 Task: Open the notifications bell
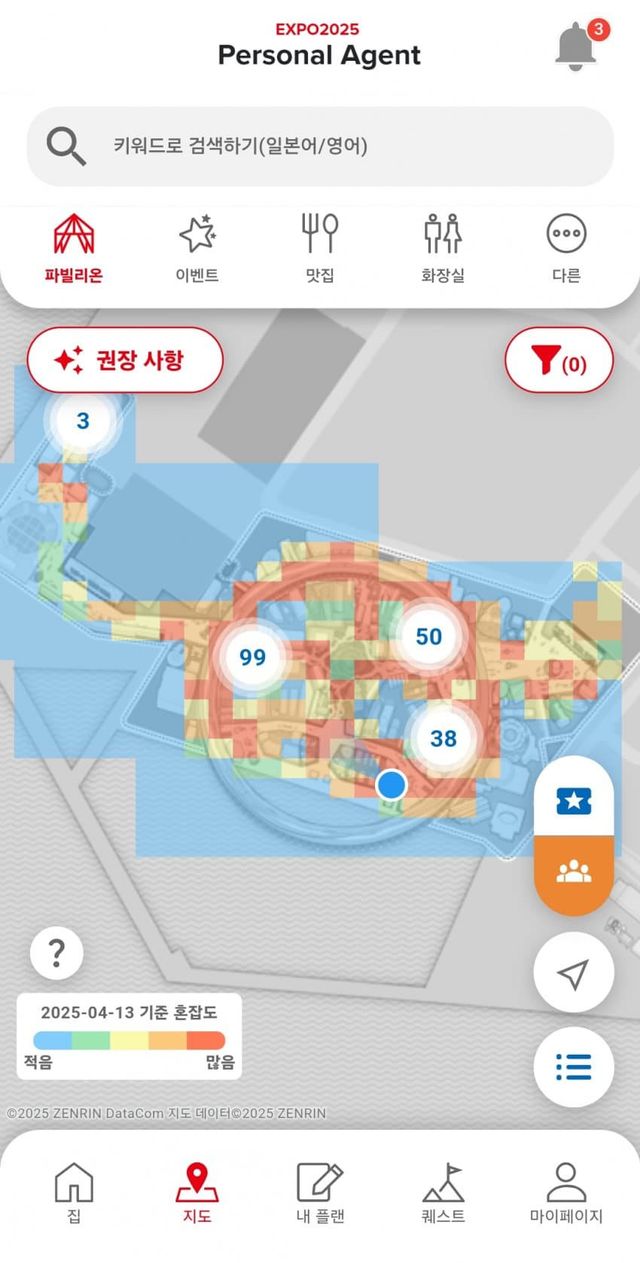pyautogui.click(x=577, y=46)
